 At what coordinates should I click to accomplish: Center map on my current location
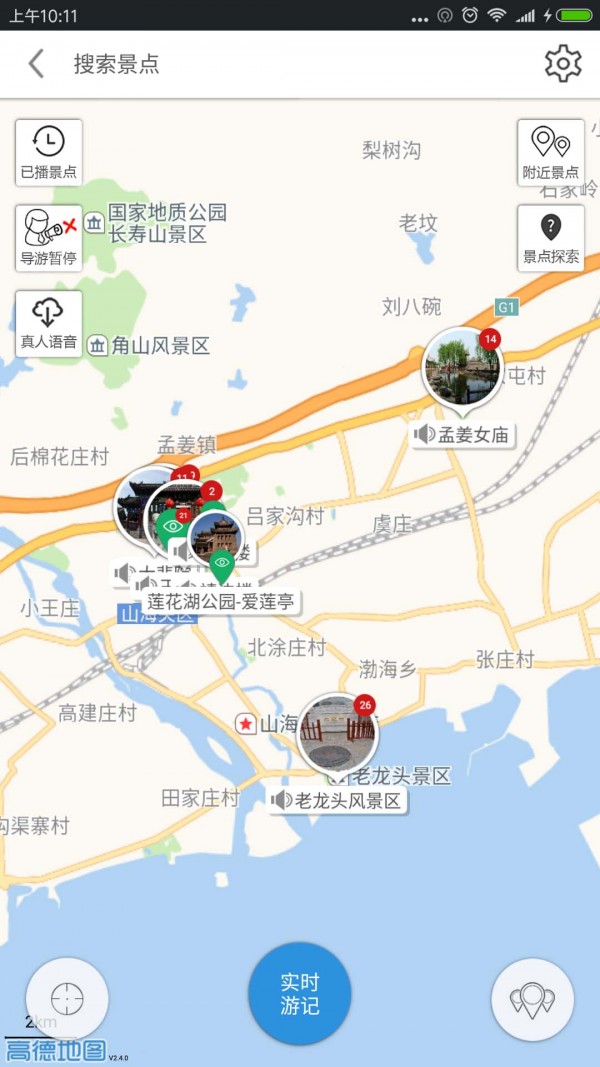click(x=67, y=998)
